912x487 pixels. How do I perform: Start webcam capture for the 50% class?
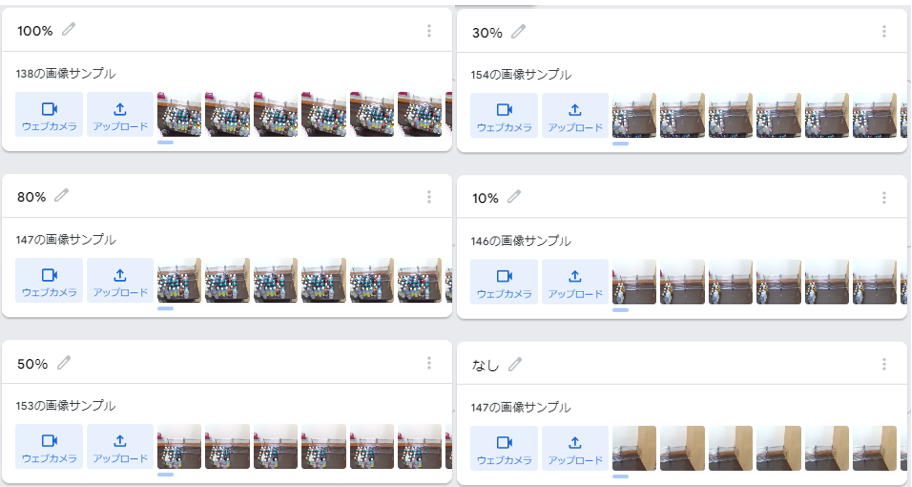pyautogui.click(x=49, y=447)
